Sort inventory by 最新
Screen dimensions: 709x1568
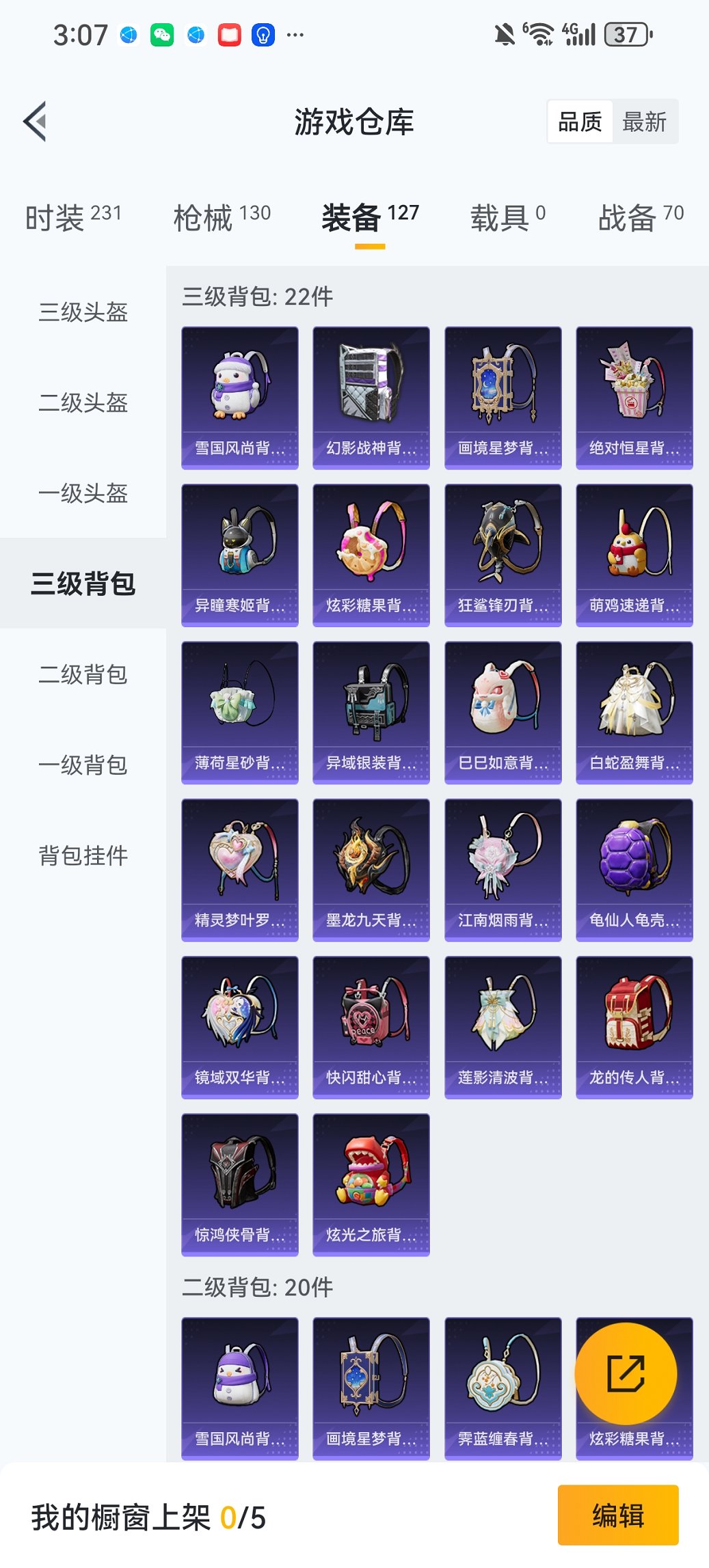(644, 122)
